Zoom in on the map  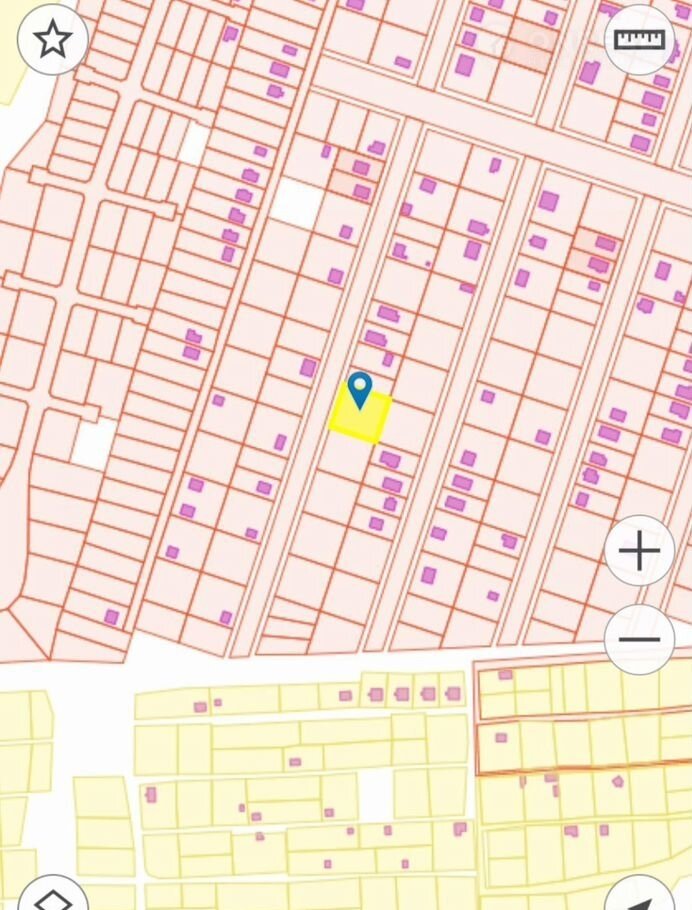(x=639, y=551)
